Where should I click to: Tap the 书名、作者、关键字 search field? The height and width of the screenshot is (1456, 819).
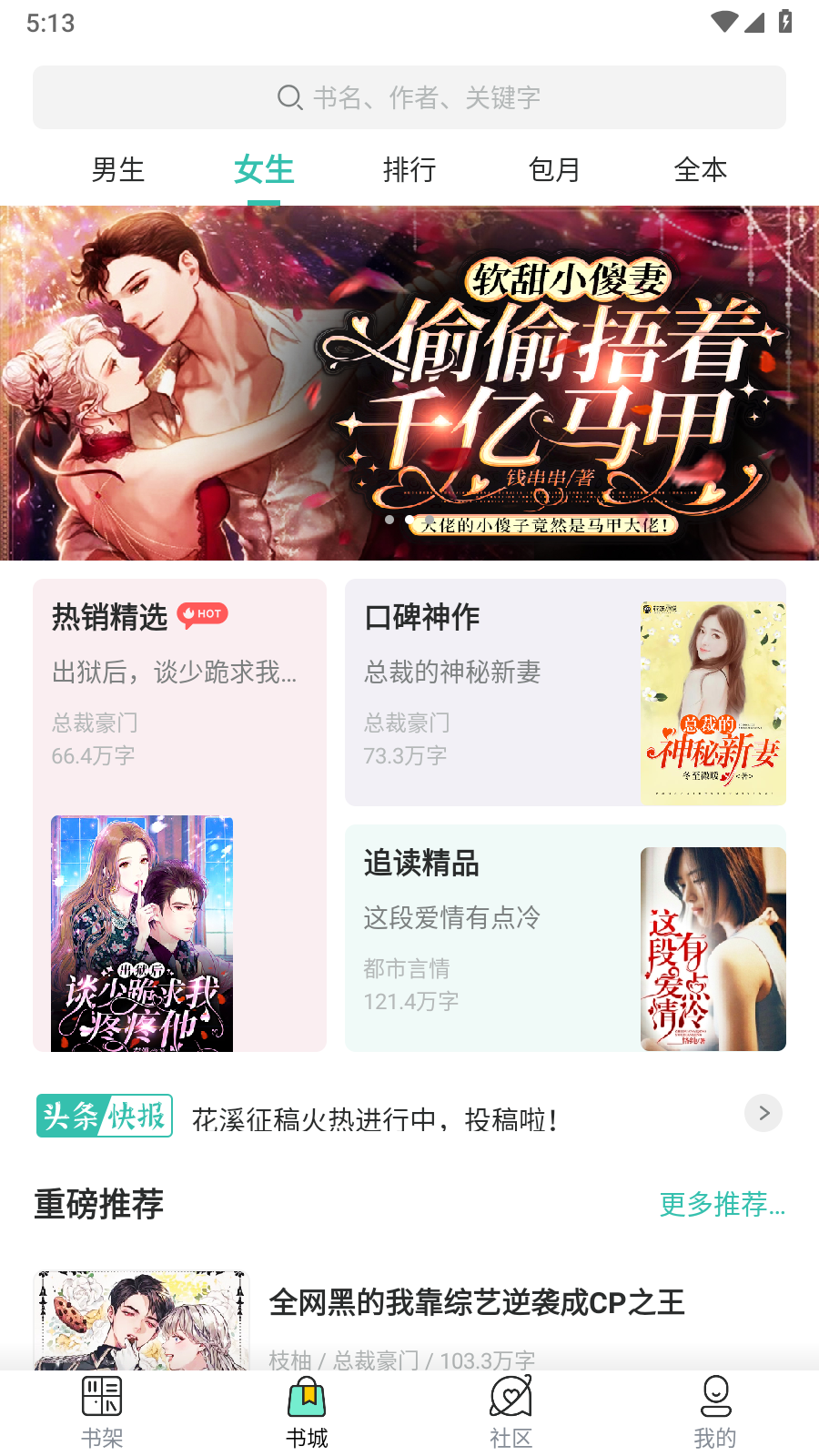[x=409, y=97]
